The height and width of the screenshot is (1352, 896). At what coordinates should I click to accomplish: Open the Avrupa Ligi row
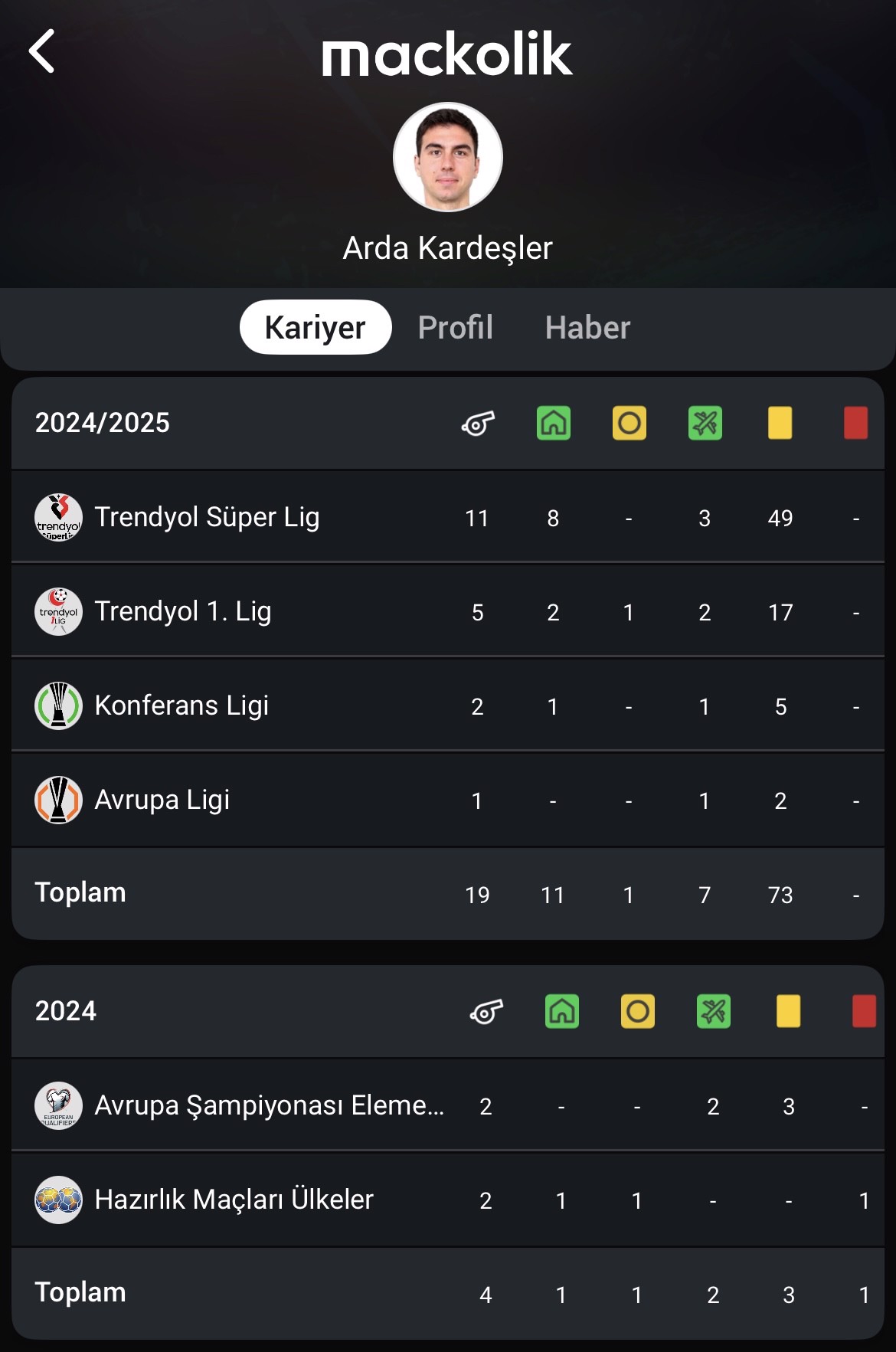162,800
